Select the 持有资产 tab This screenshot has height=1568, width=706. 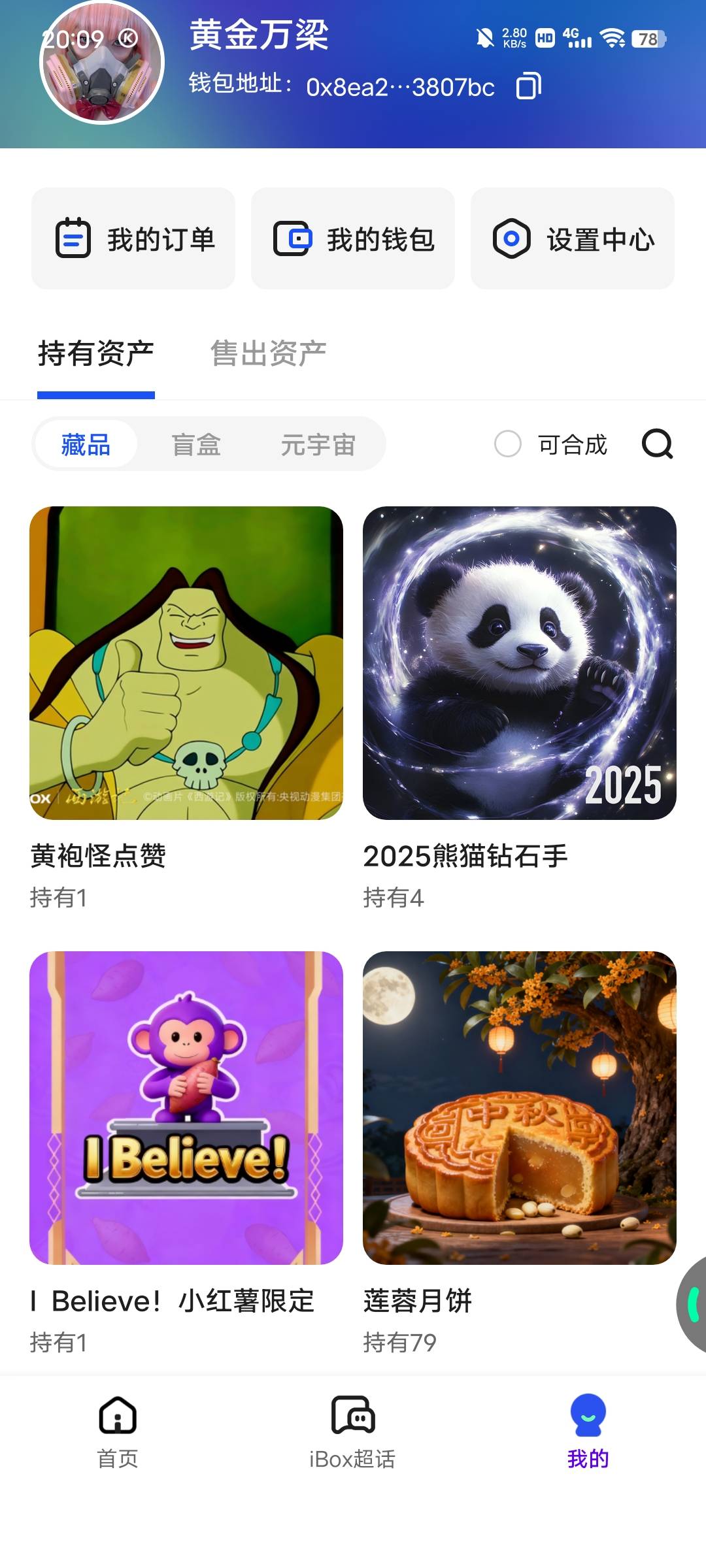coord(96,353)
